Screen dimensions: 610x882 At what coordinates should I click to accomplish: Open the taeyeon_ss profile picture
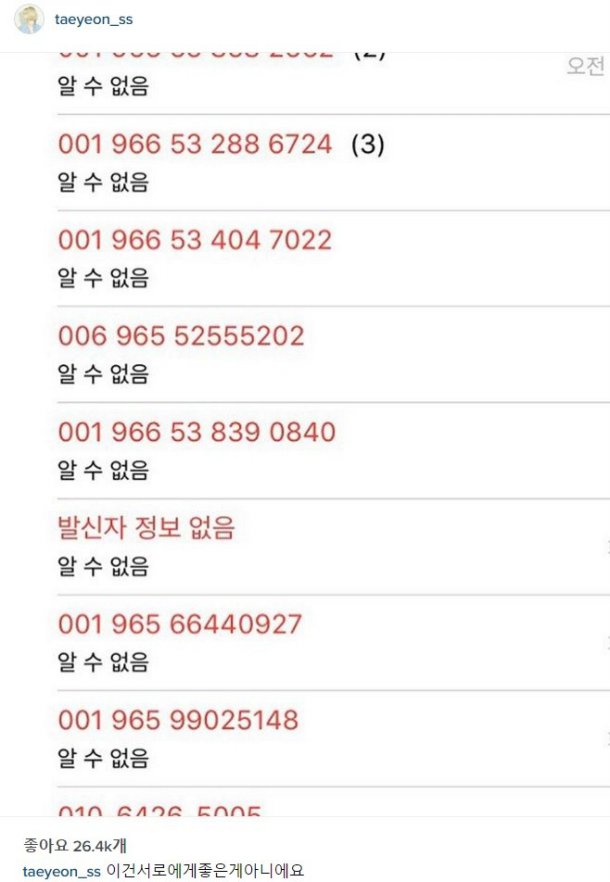click(x=30, y=19)
